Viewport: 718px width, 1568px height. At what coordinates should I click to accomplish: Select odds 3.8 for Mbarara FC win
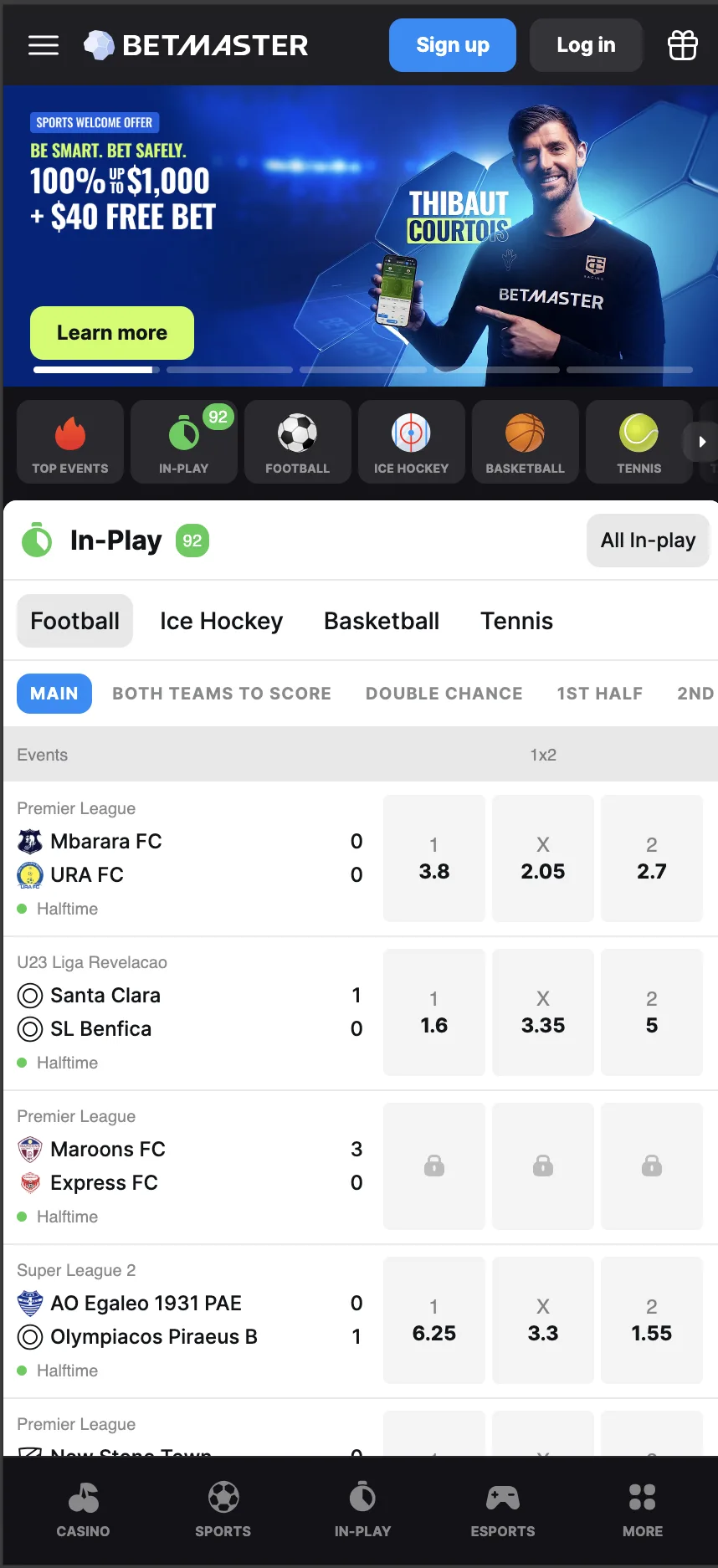433,858
